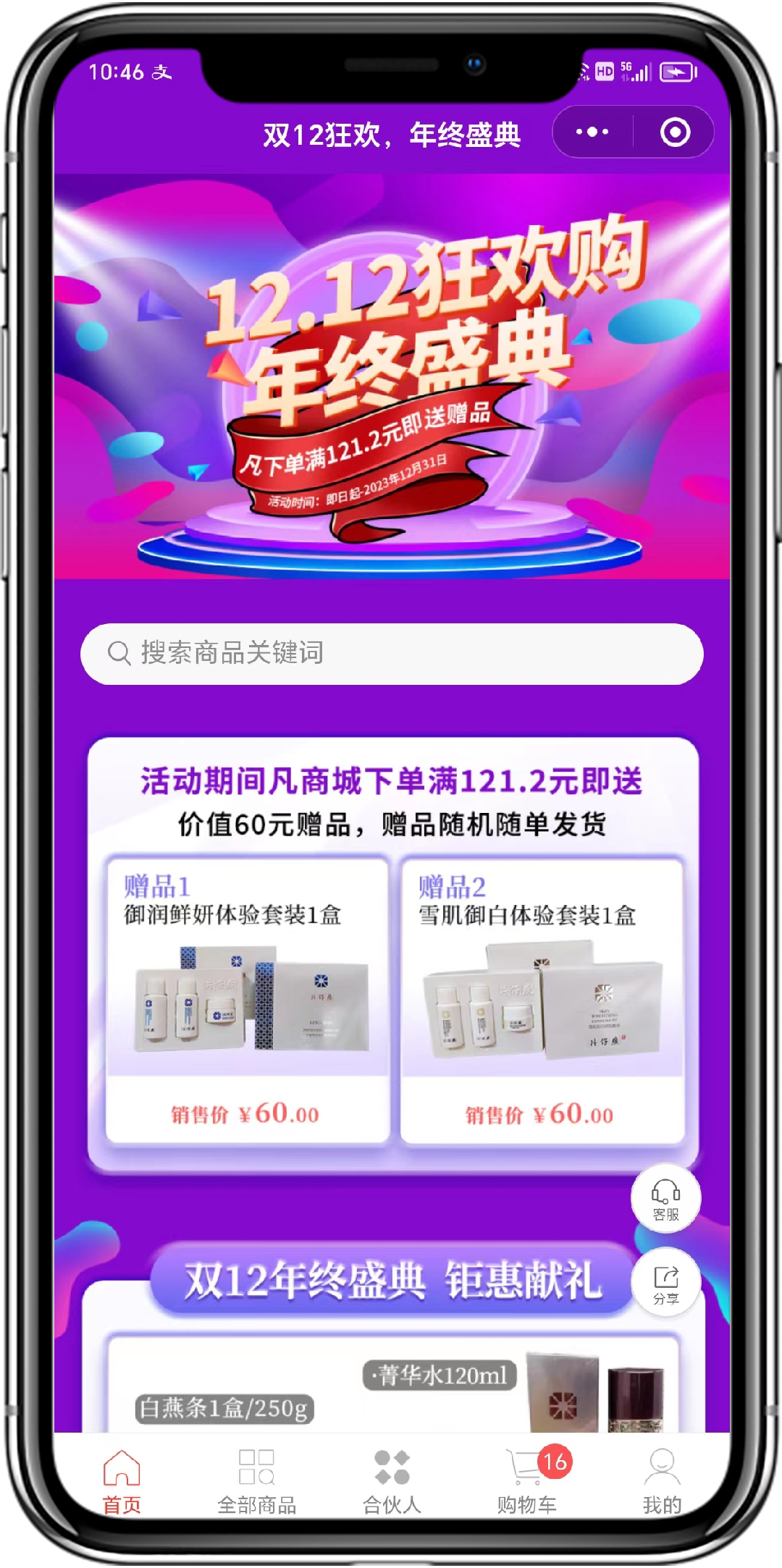Switch to the 全部商品 tab
This screenshot has width=782, height=1568.
click(257, 1481)
